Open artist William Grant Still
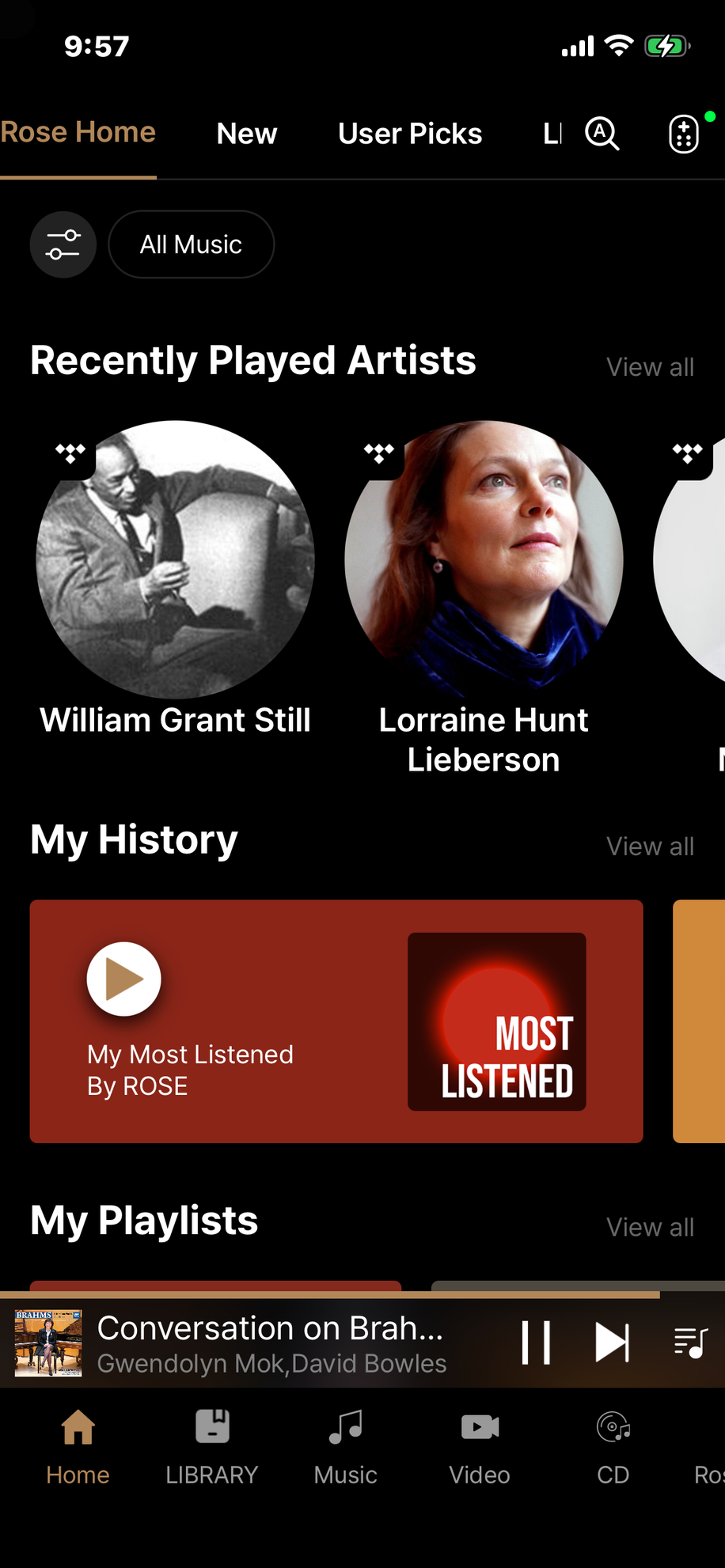Viewport: 725px width, 1568px height. point(175,560)
